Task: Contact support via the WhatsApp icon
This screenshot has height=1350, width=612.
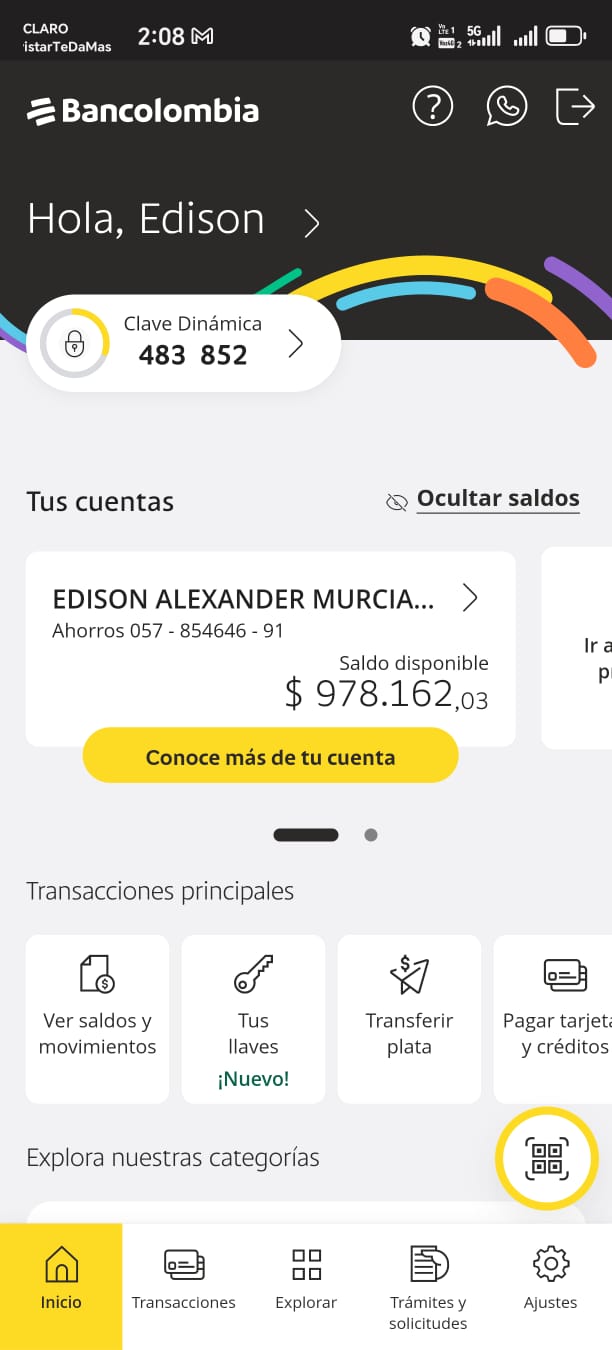Action: pos(506,106)
